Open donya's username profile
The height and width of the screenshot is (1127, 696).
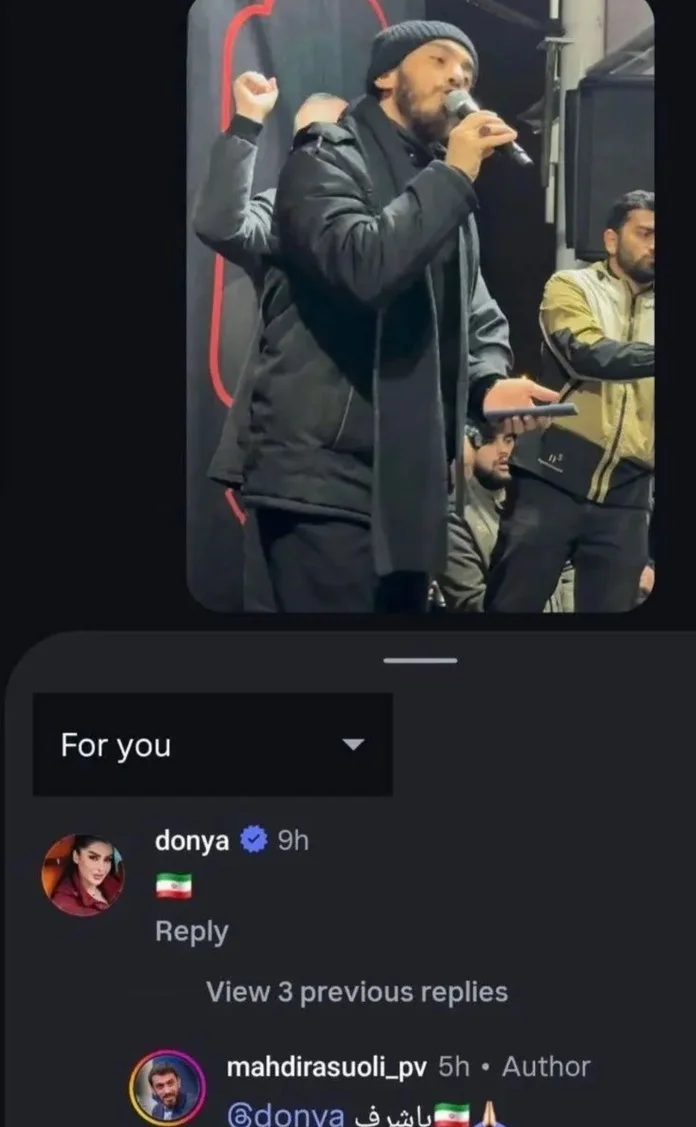(191, 841)
